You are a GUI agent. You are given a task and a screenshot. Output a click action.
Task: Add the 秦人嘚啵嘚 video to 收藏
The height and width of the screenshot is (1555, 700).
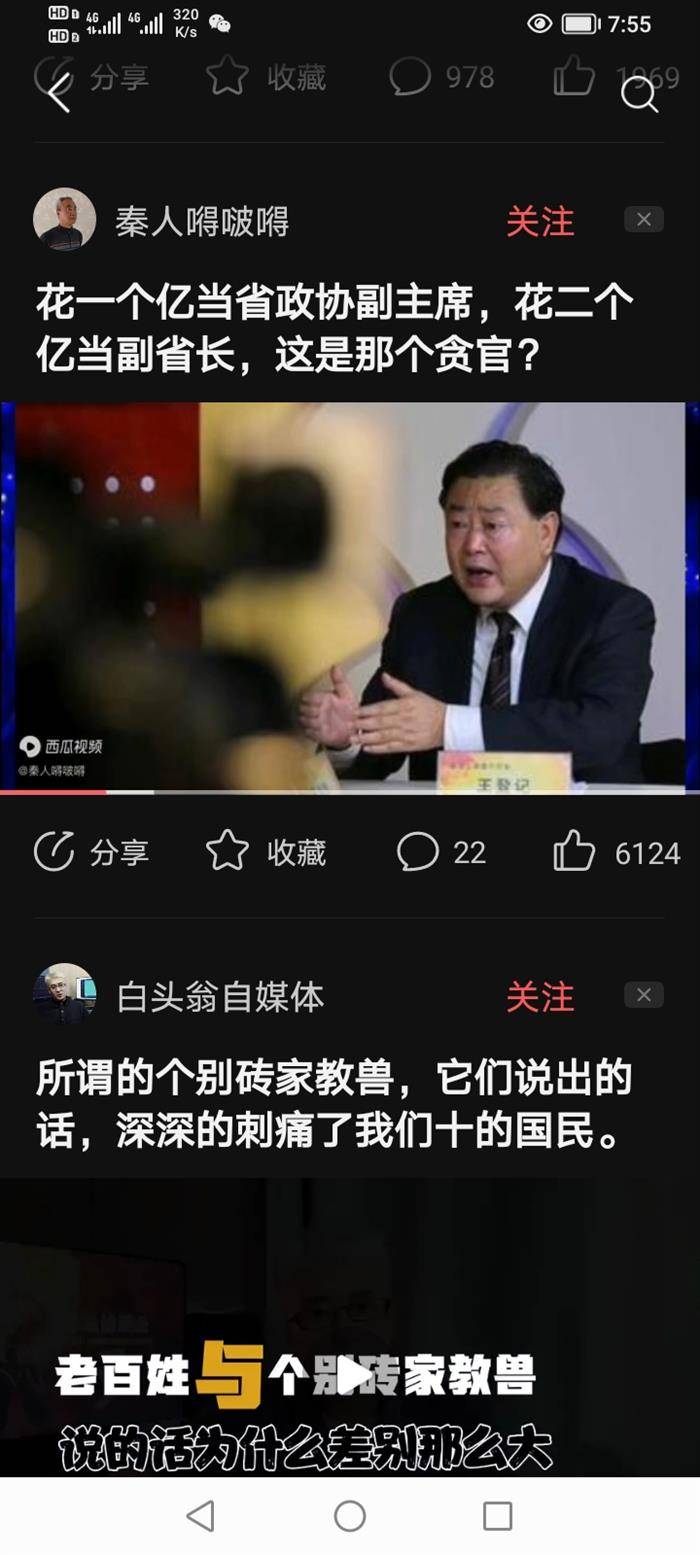pyautogui.click(x=266, y=852)
